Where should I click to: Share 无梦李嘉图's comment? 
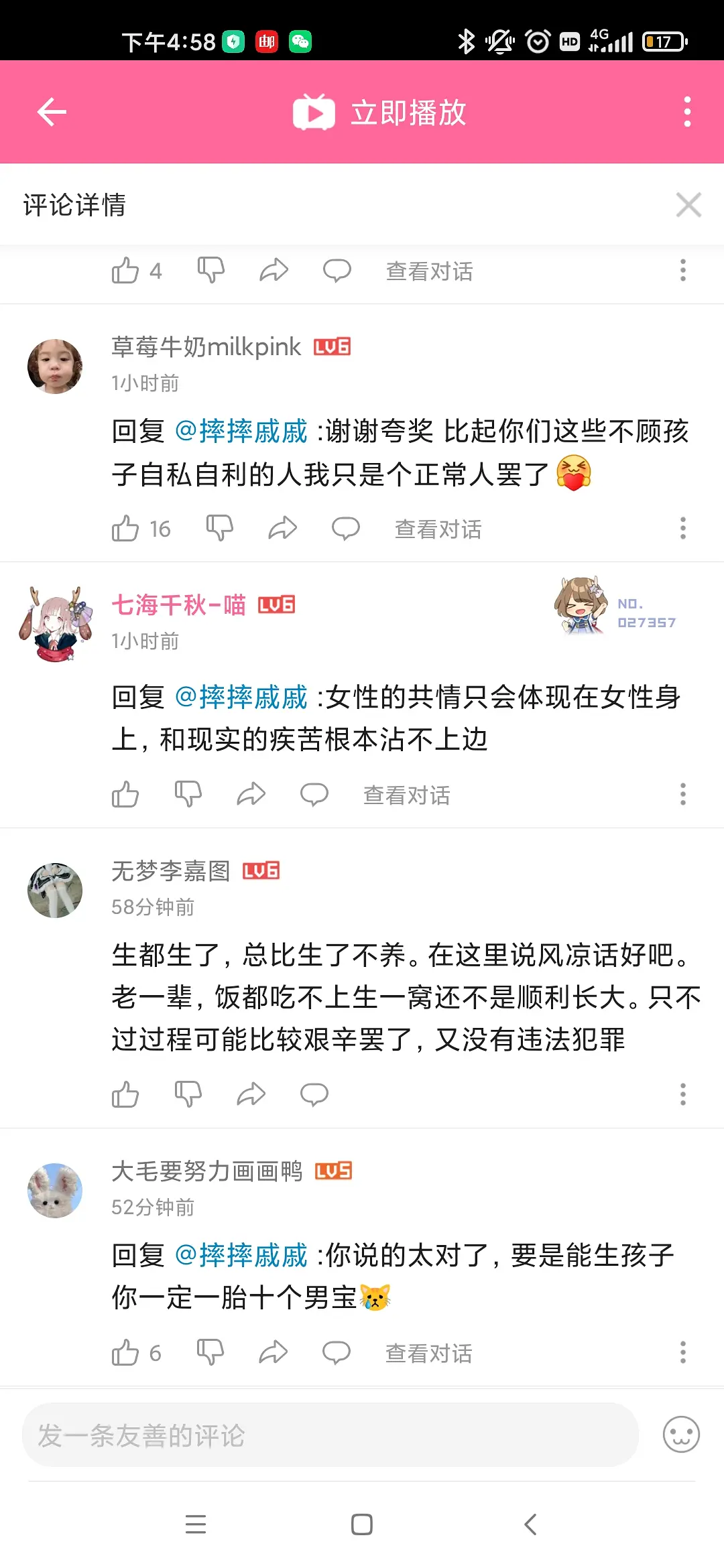(251, 1095)
